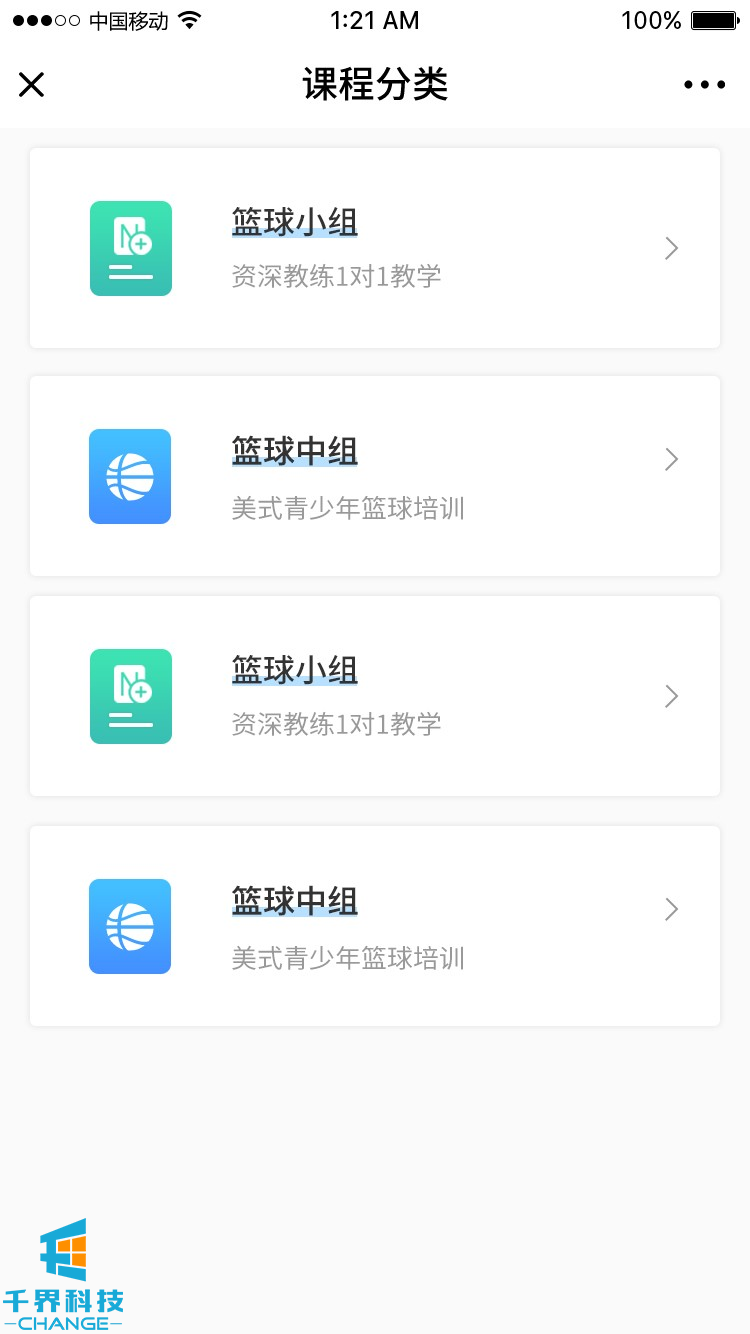Open the three-dot overflow menu
750x1334 pixels.
tap(704, 85)
